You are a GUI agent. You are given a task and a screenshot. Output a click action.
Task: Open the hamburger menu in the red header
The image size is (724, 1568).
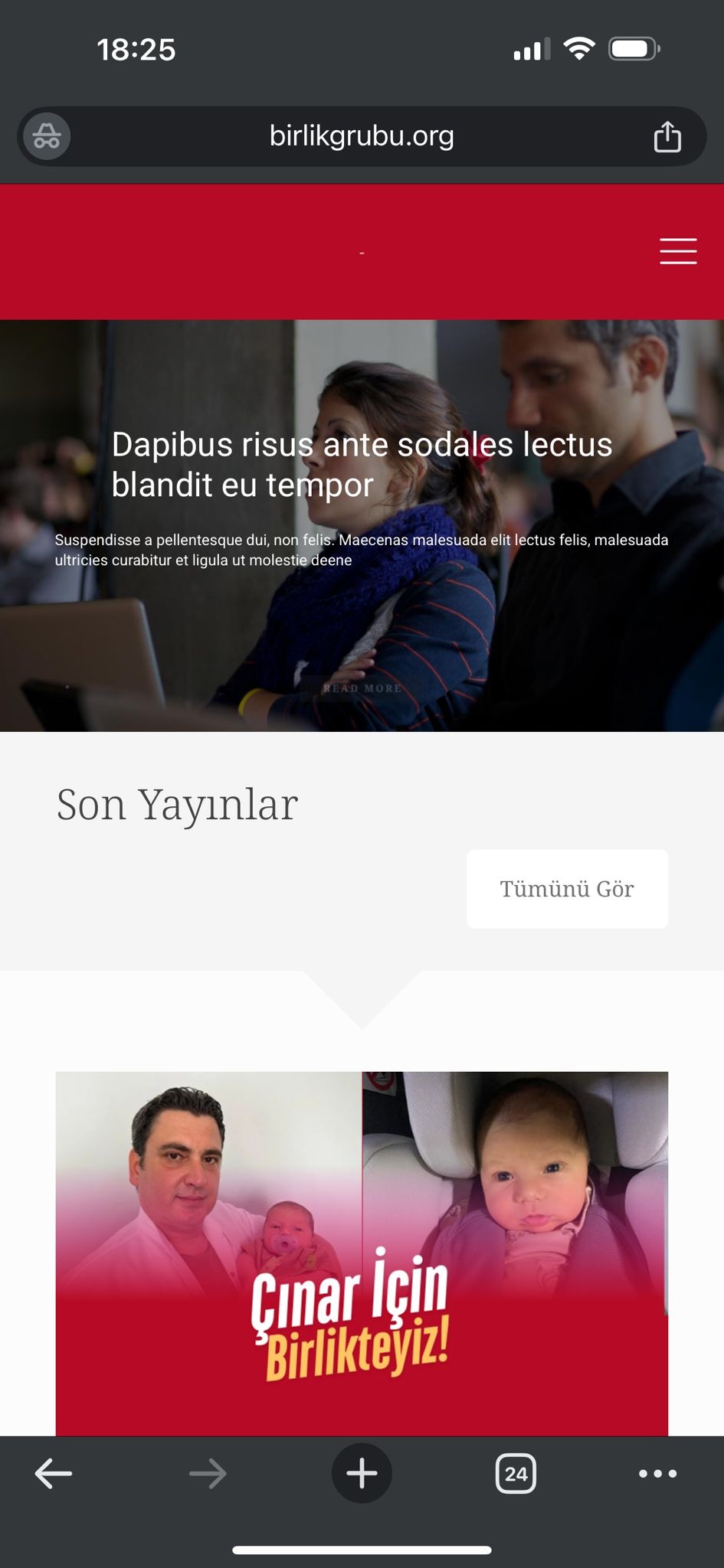tap(678, 251)
